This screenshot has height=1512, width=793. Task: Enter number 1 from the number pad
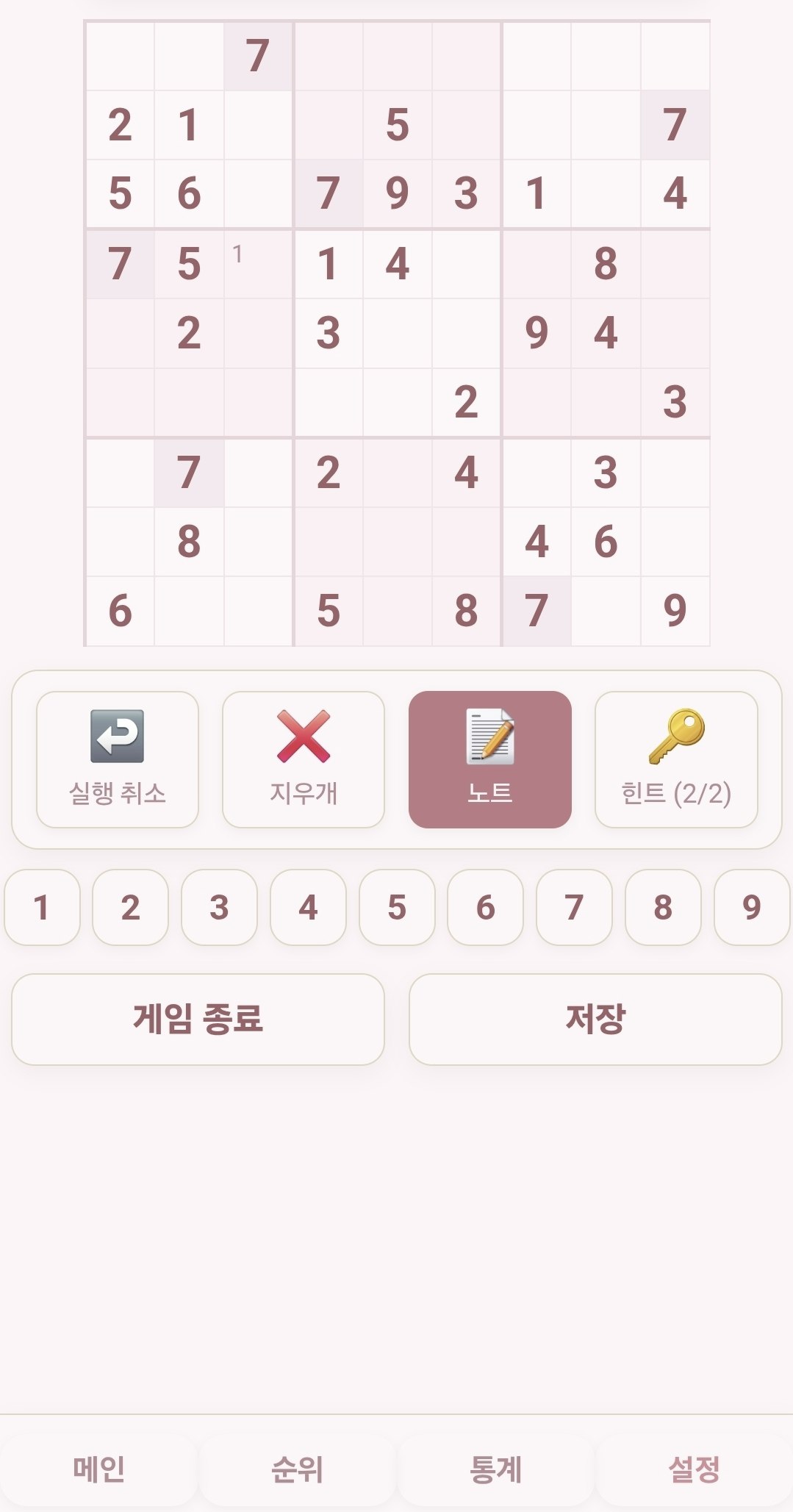42,907
